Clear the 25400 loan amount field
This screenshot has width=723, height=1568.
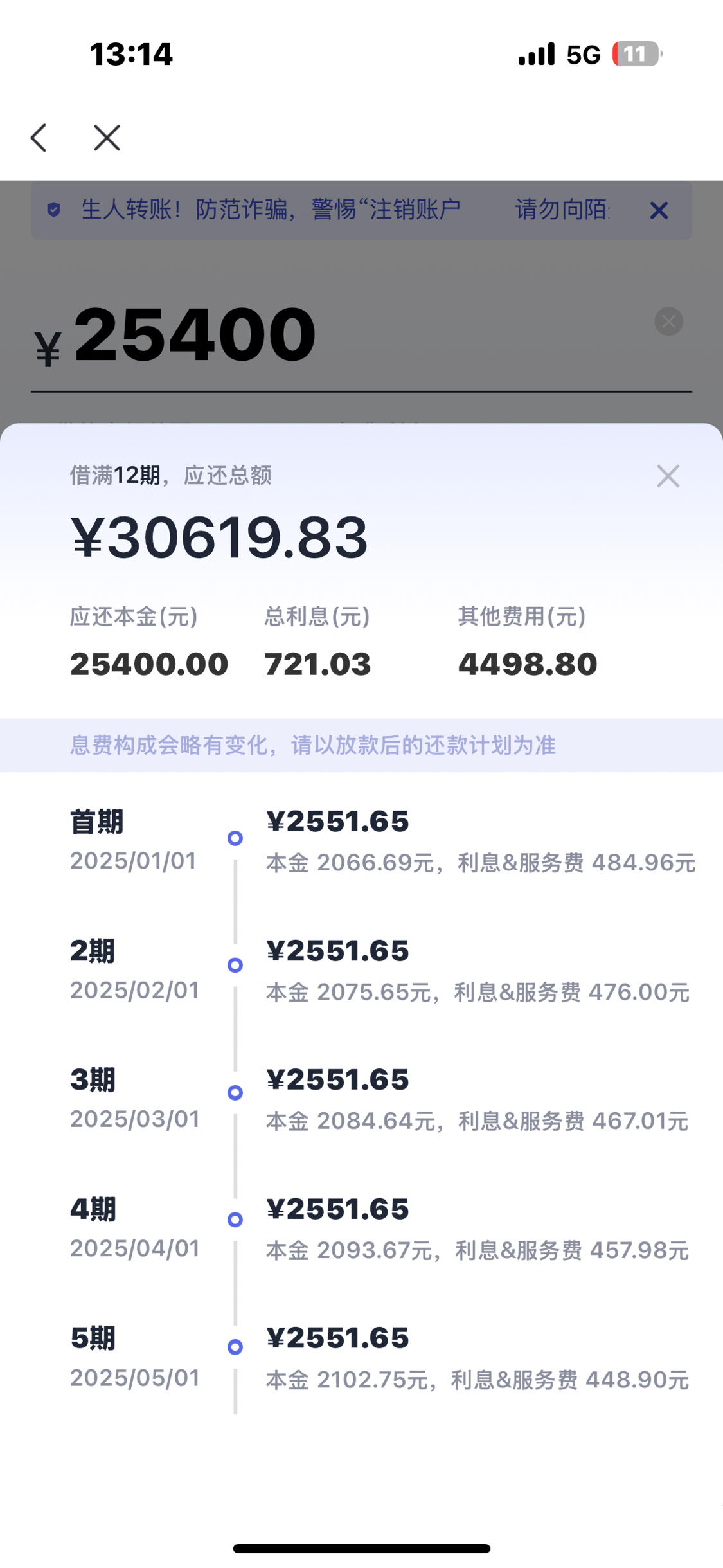click(x=668, y=321)
